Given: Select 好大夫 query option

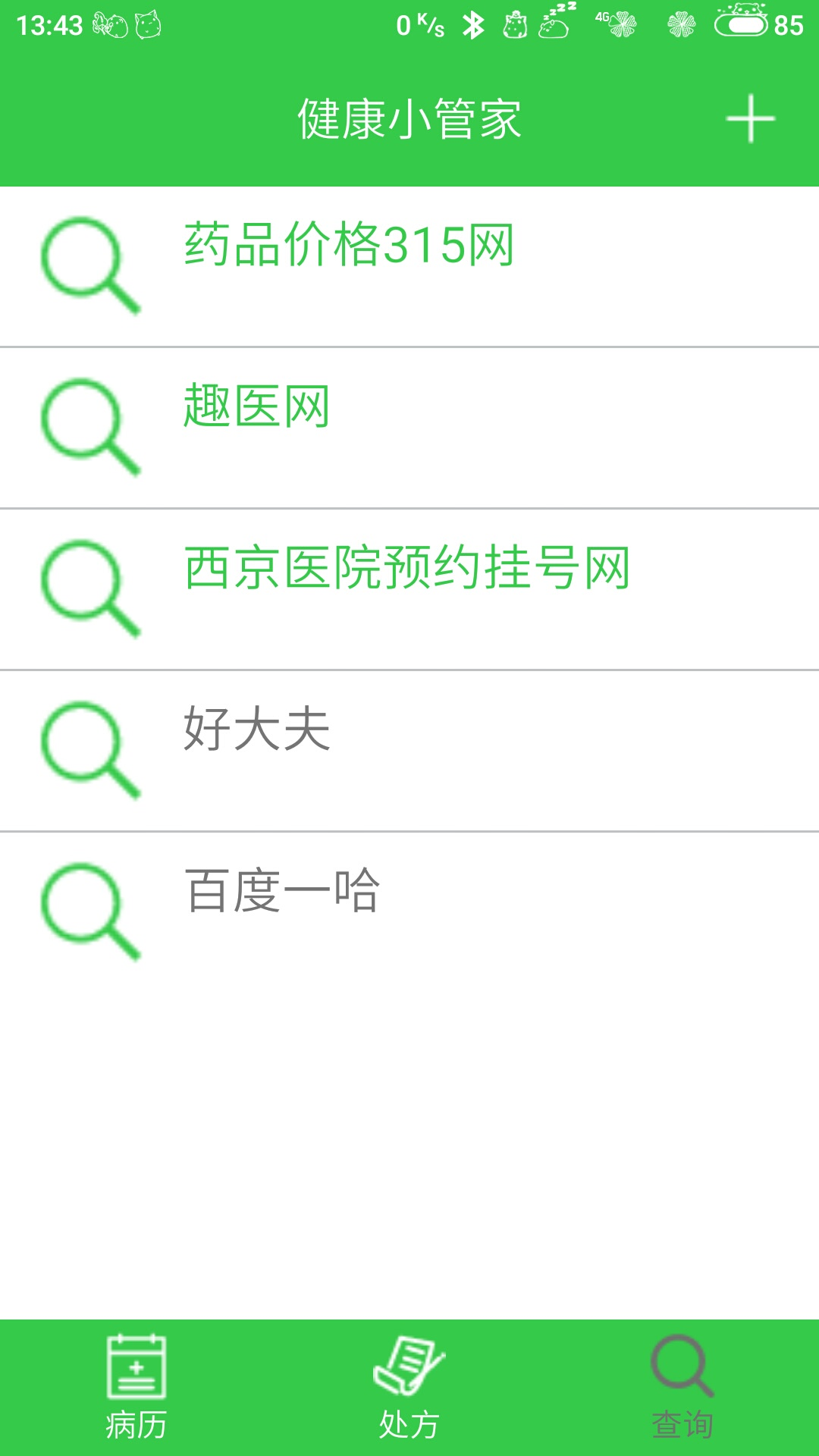Looking at the screenshot, I should [256, 730].
